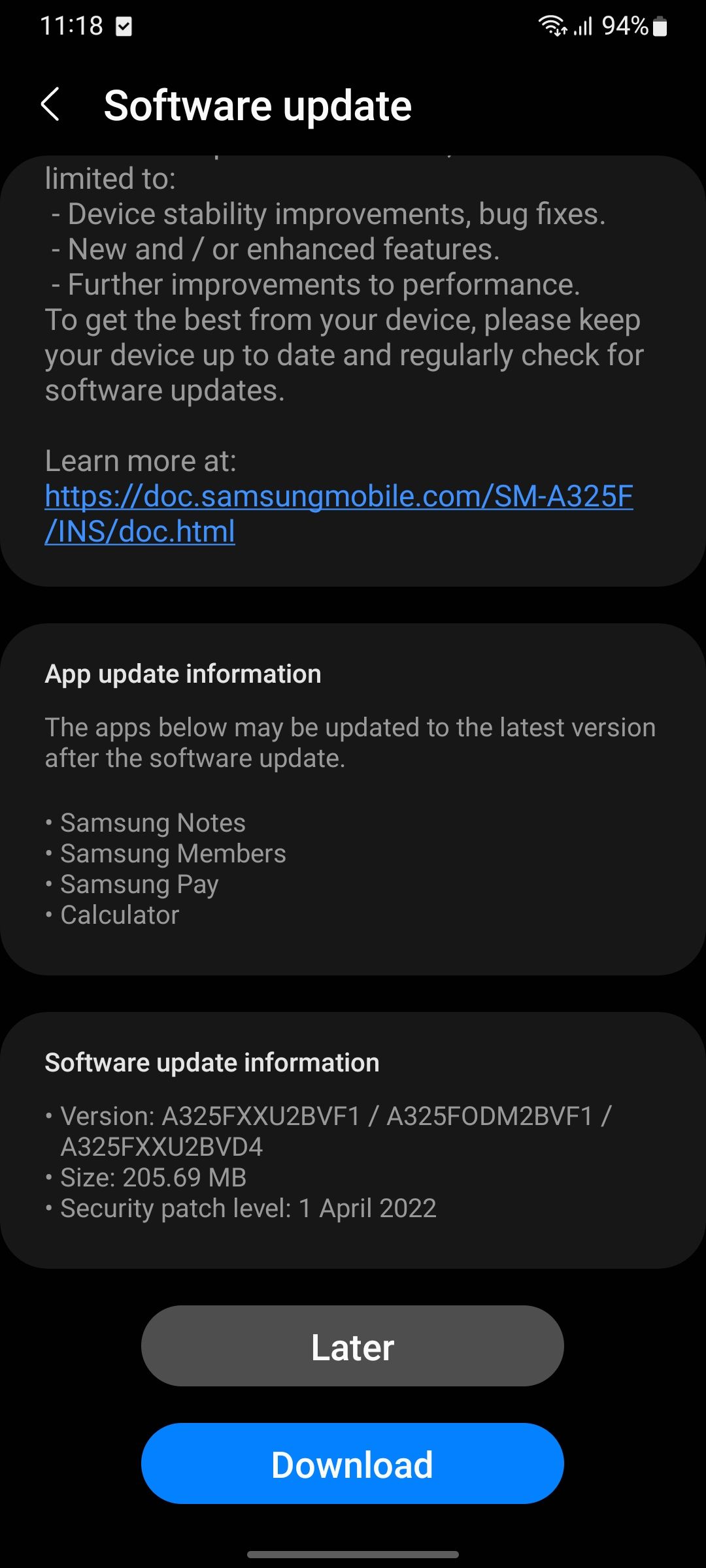Viewport: 706px width, 1568px height.
Task: Open the Samsung documentation link
Action: point(340,513)
